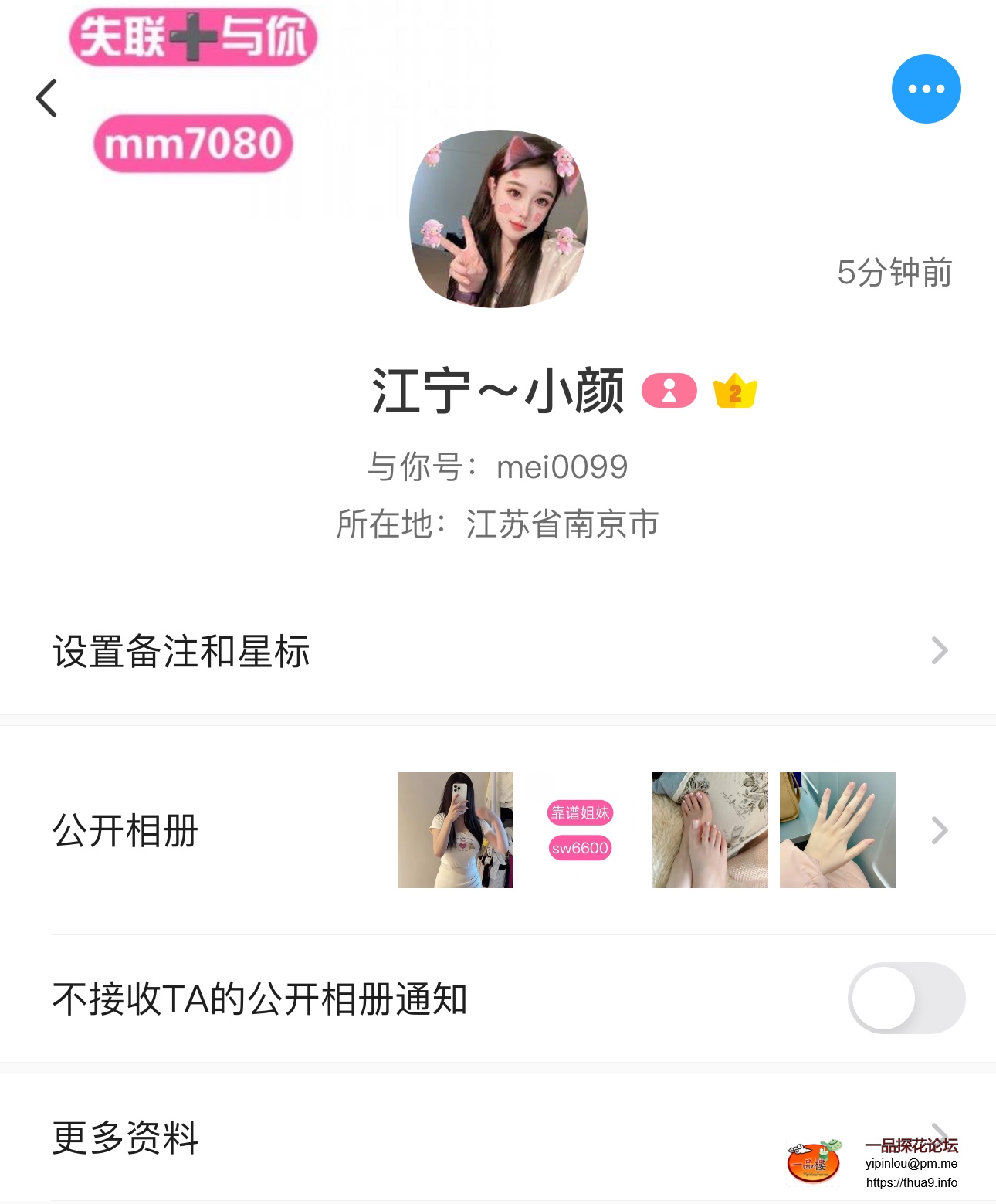Open the 公开相册 public album
This screenshot has width=996, height=1204.
coord(125,830)
